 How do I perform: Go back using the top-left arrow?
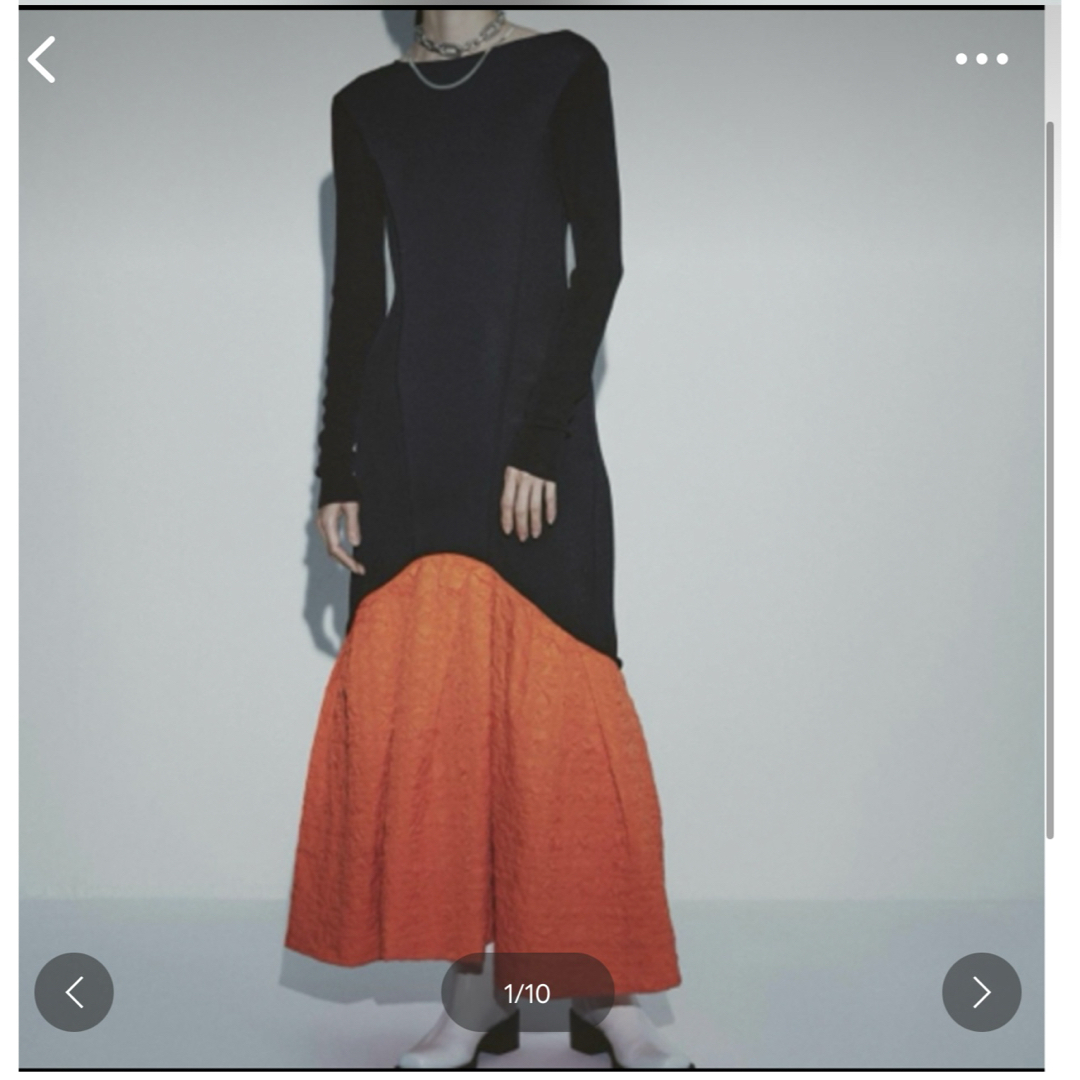(x=42, y=60)
